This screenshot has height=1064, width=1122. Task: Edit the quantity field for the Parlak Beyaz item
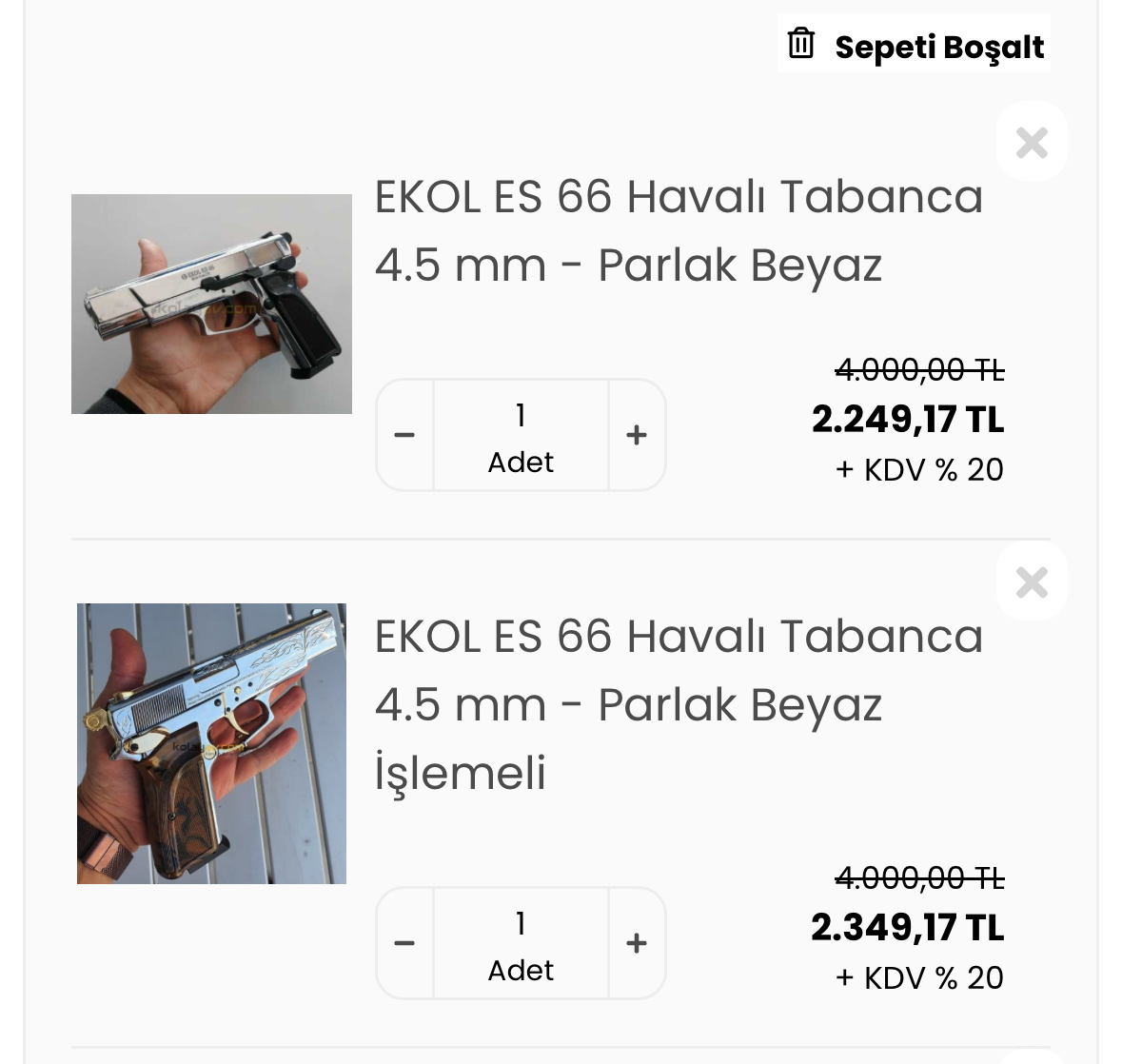[521, 435]
